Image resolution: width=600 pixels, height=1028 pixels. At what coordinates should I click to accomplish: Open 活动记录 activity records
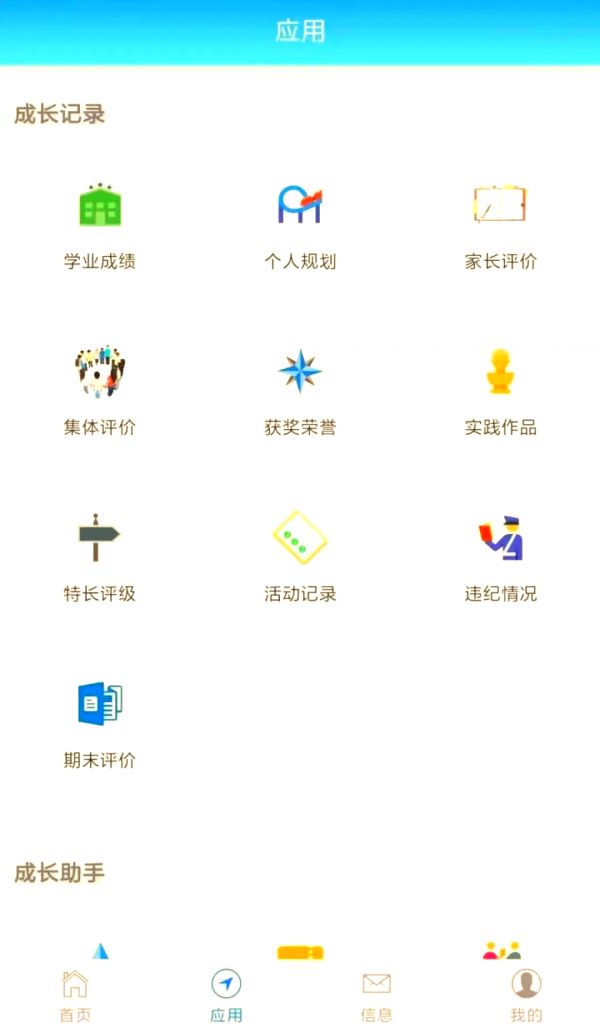tap(300, 558)
